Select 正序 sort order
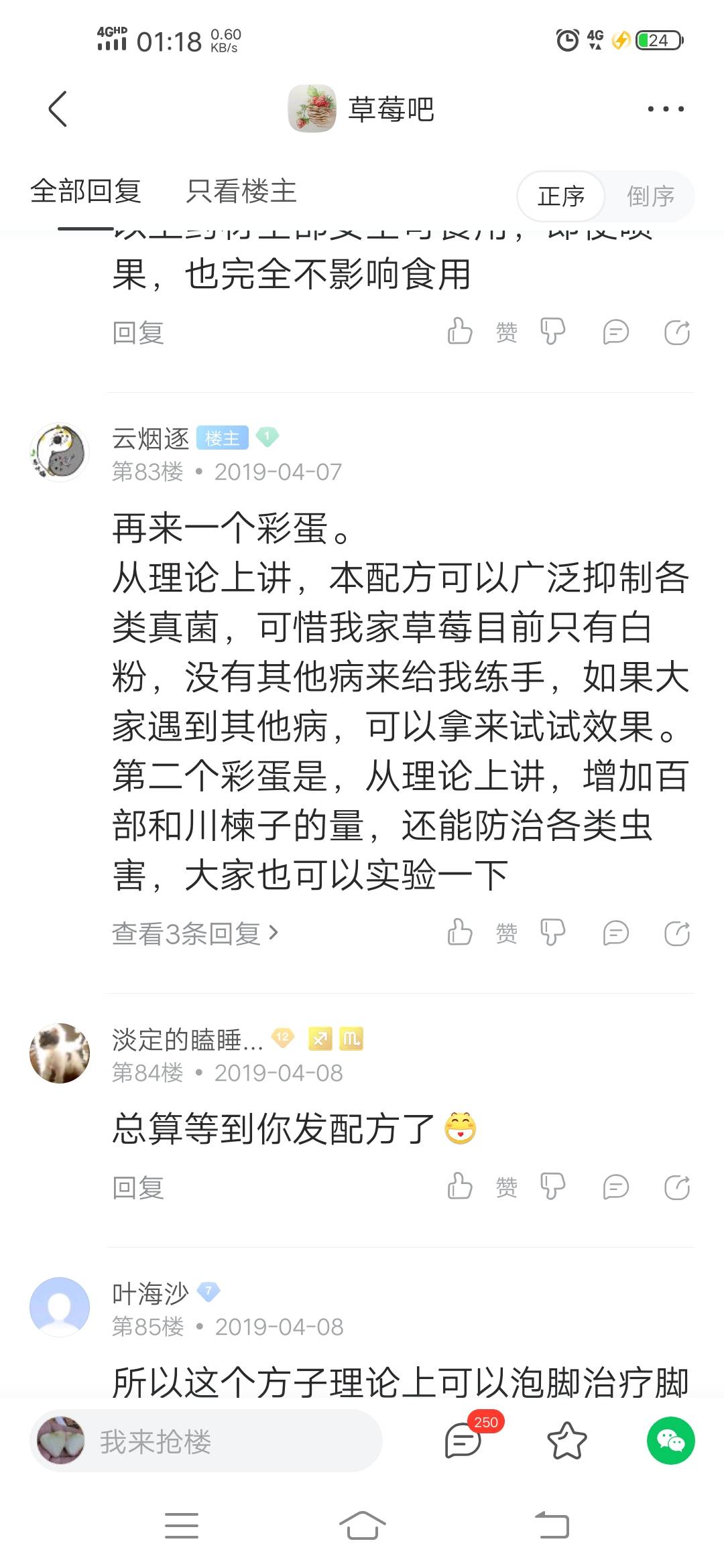 tap(561, 196)
